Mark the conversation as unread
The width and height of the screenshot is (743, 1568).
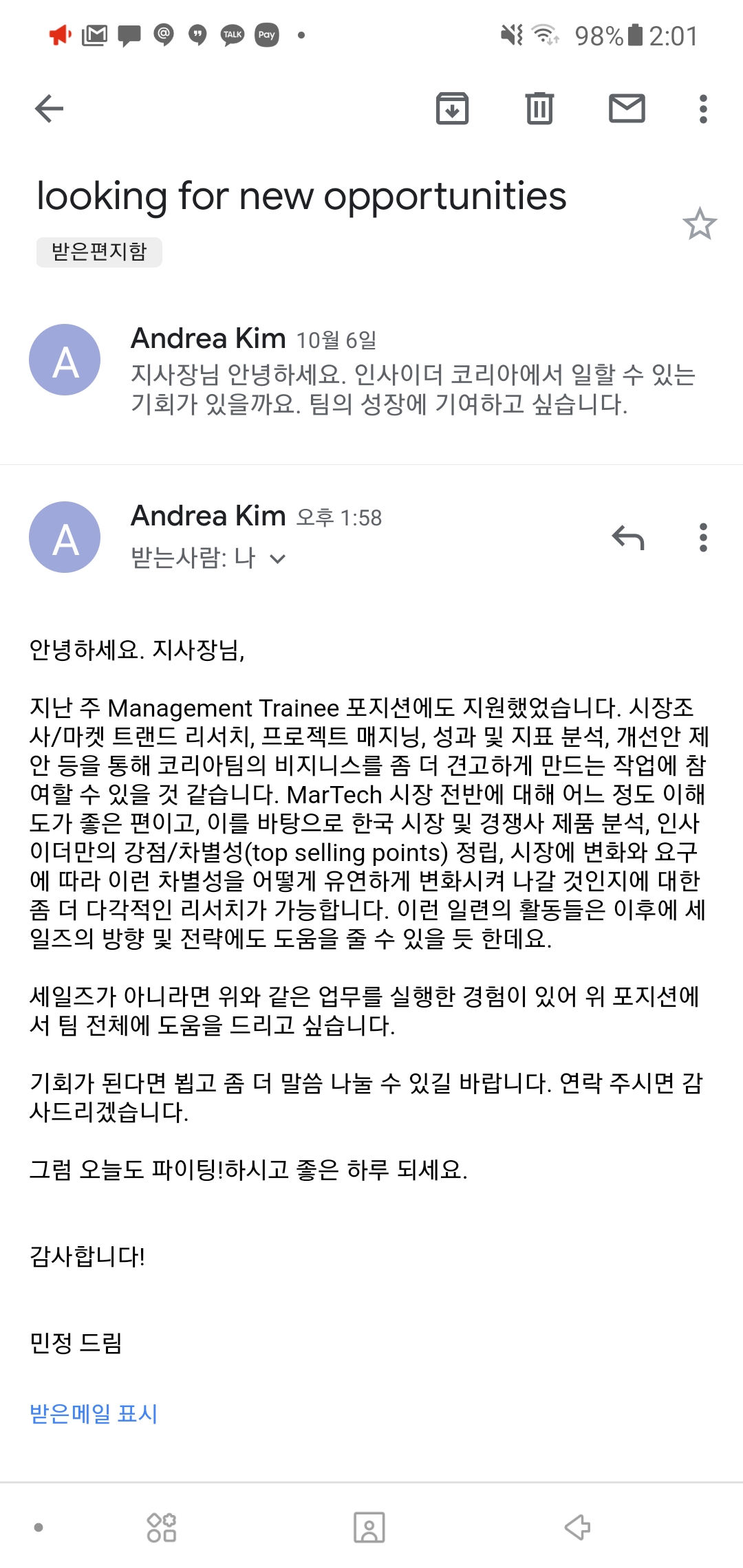tap(627, 109)
